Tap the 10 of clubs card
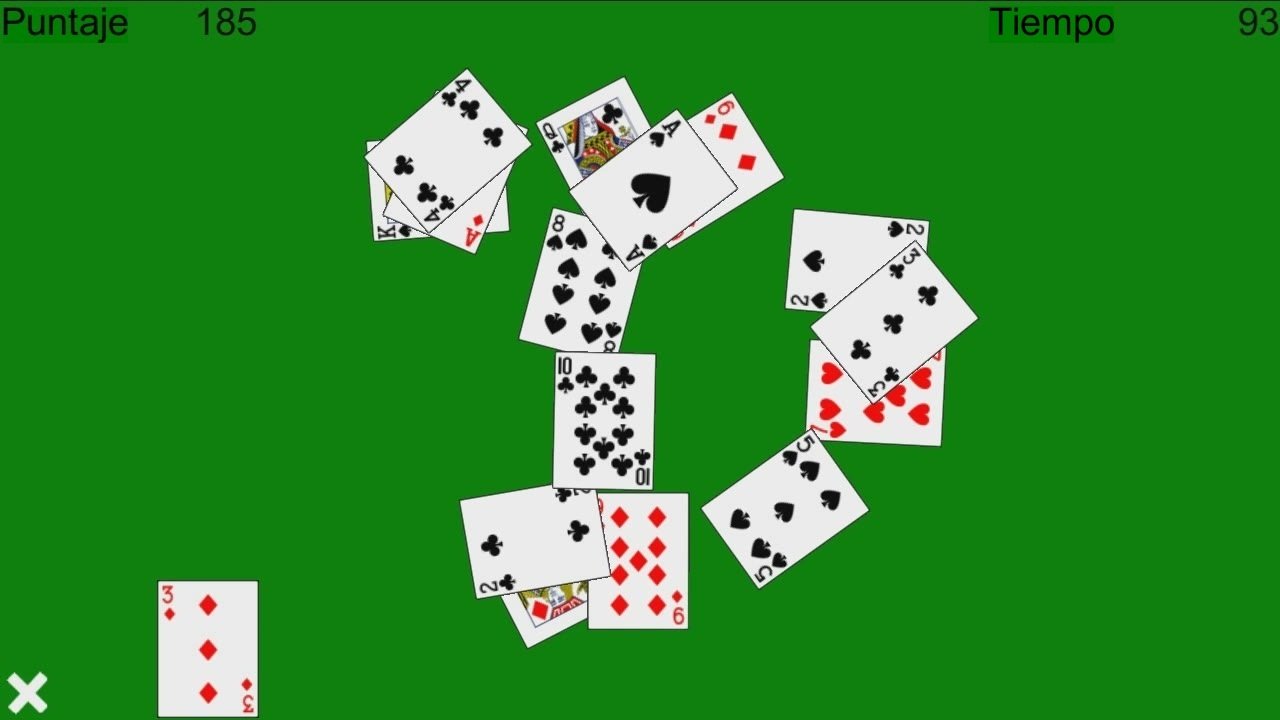Viewport: 1280px width, 720px height. click(604, 420)
